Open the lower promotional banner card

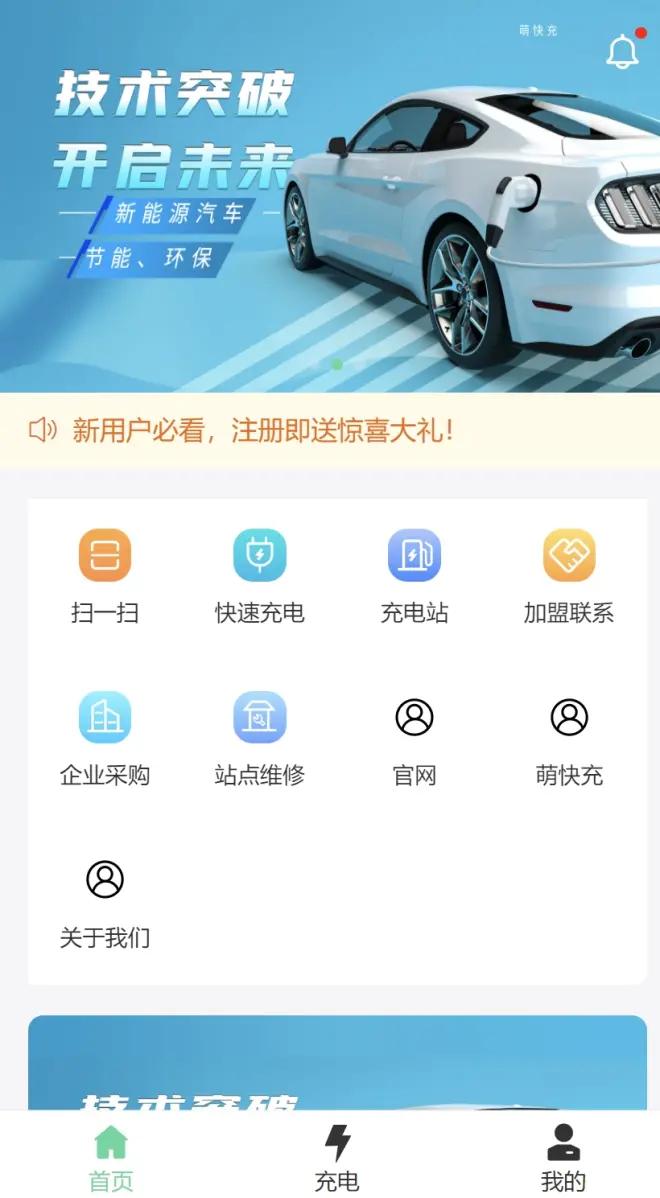(337, 1062)
